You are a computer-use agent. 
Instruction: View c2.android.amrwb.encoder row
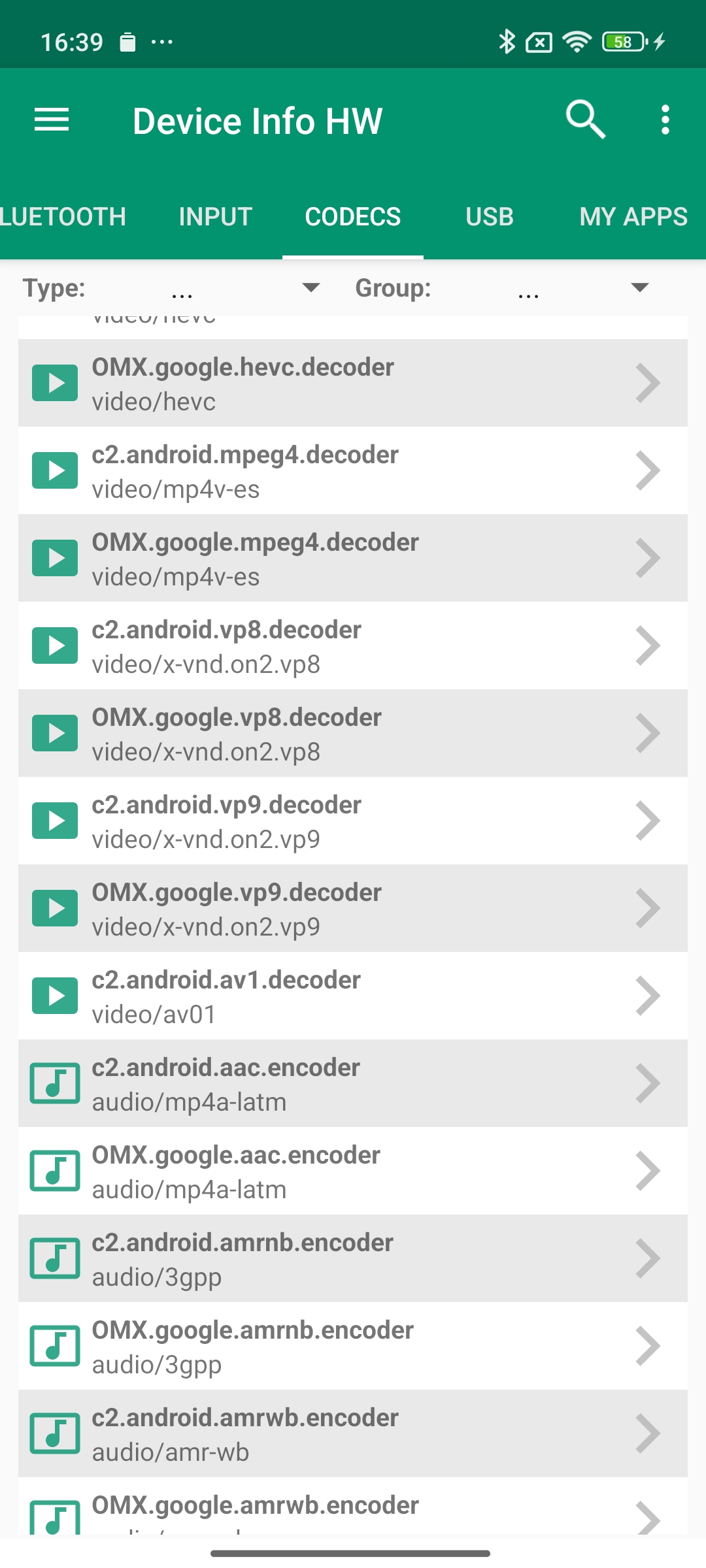353,1433
